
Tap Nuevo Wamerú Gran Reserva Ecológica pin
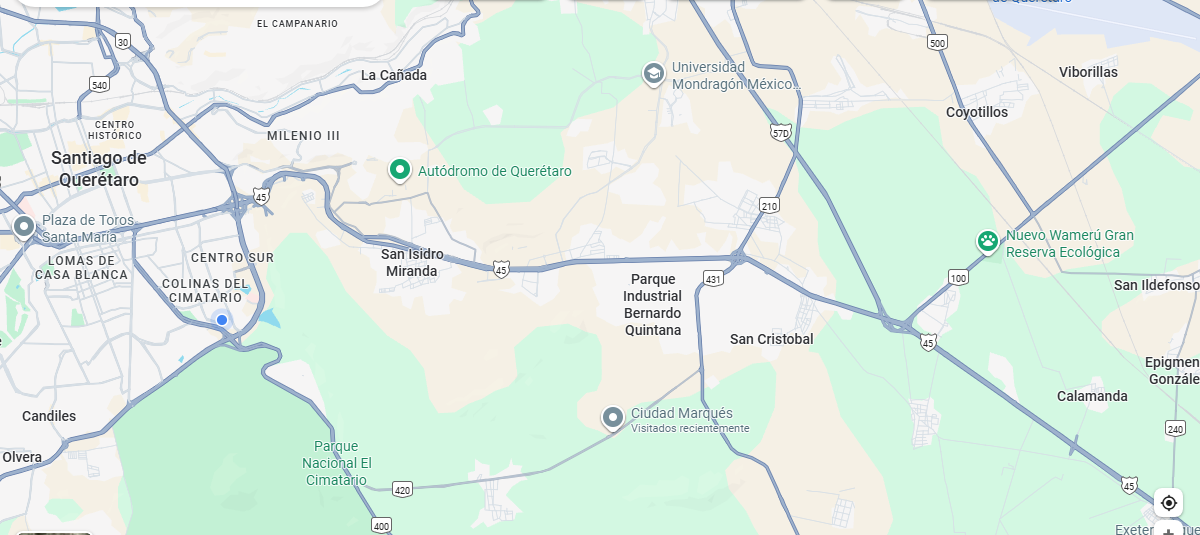coord(988,241)
